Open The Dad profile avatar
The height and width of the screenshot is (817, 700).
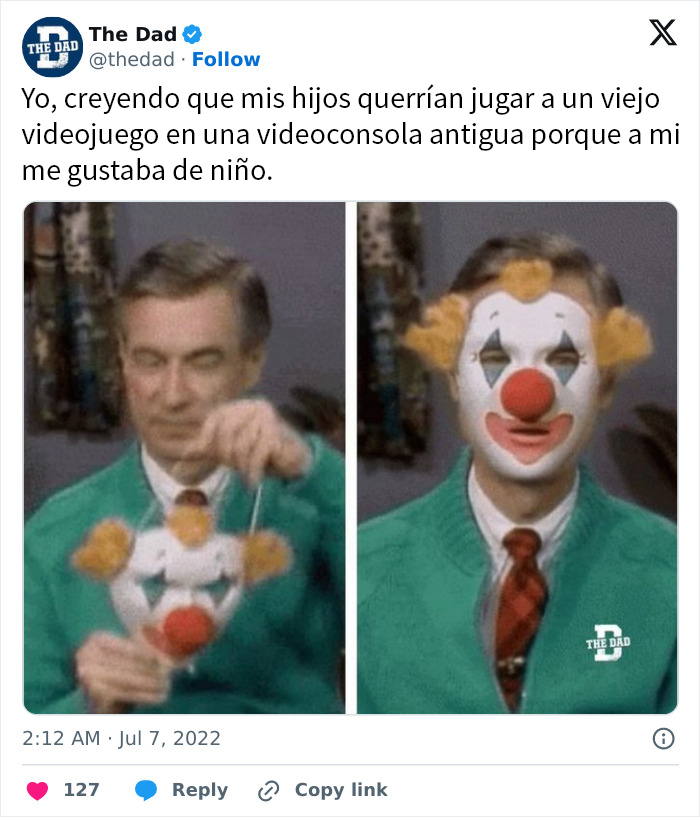(52, 46)
